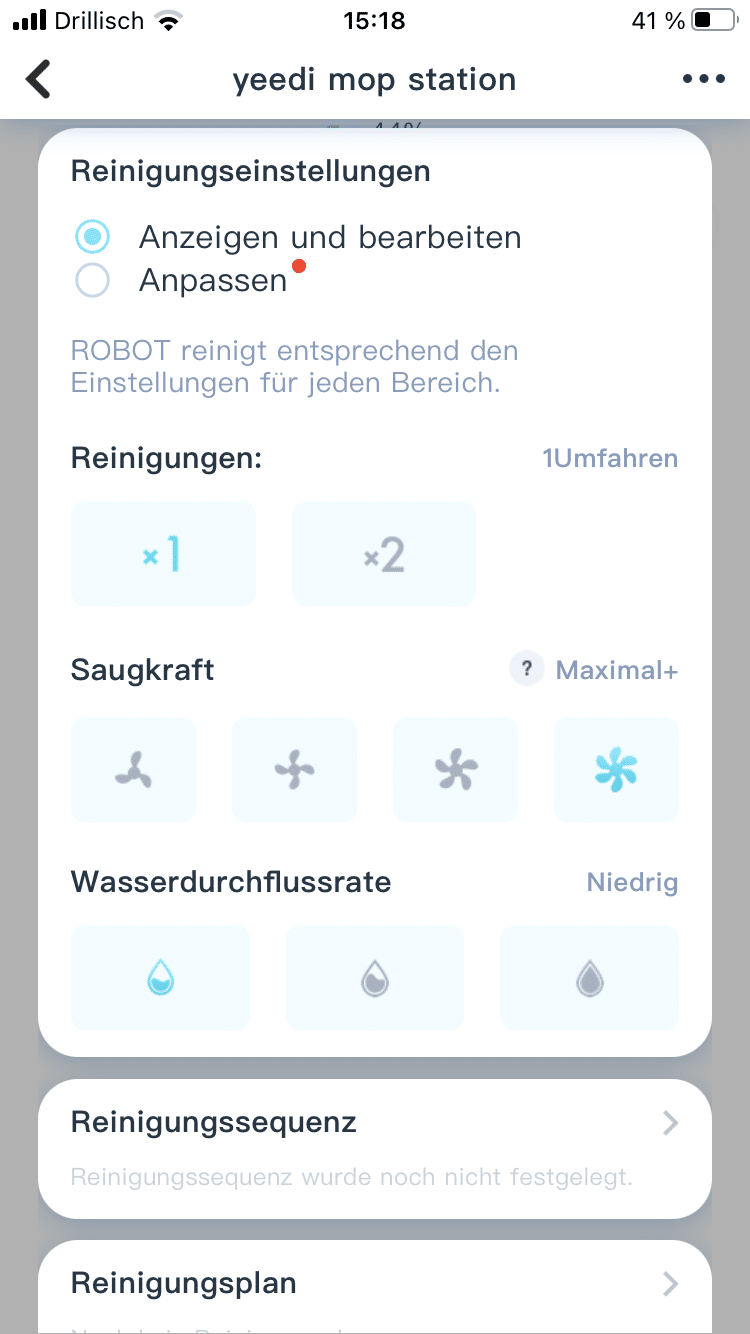This screenshot has width=750, height=1334.
Task: Open the Reinigungsplan row
Action: click(375, 1284)
